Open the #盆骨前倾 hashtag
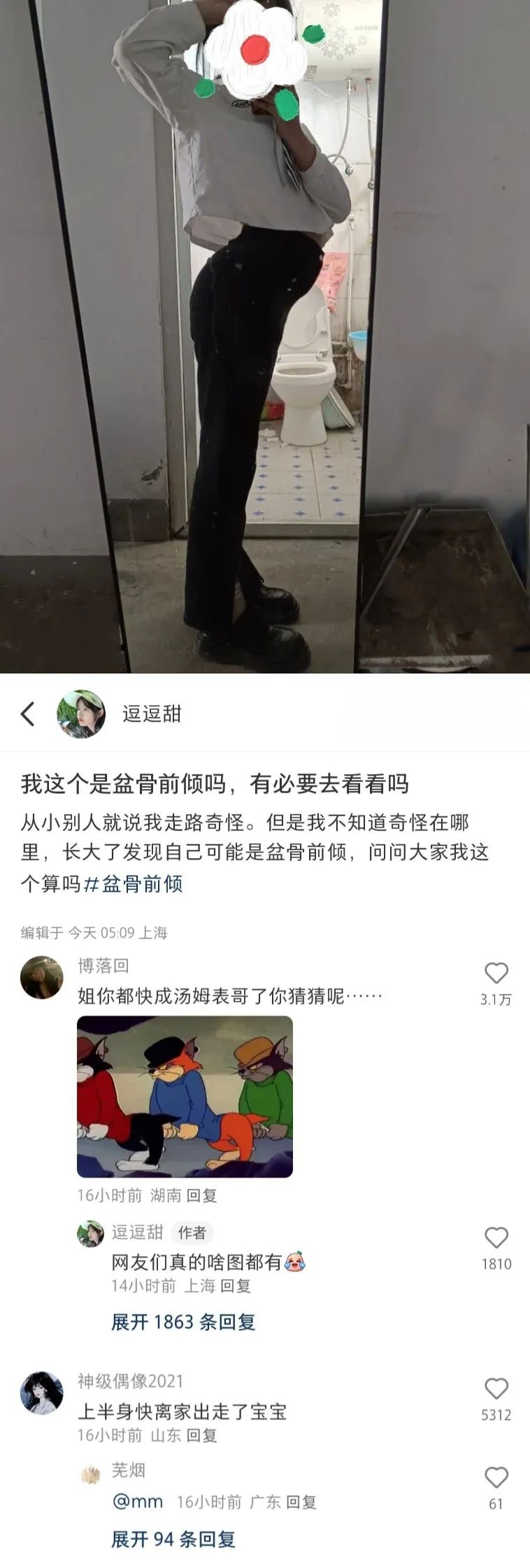 134,883
